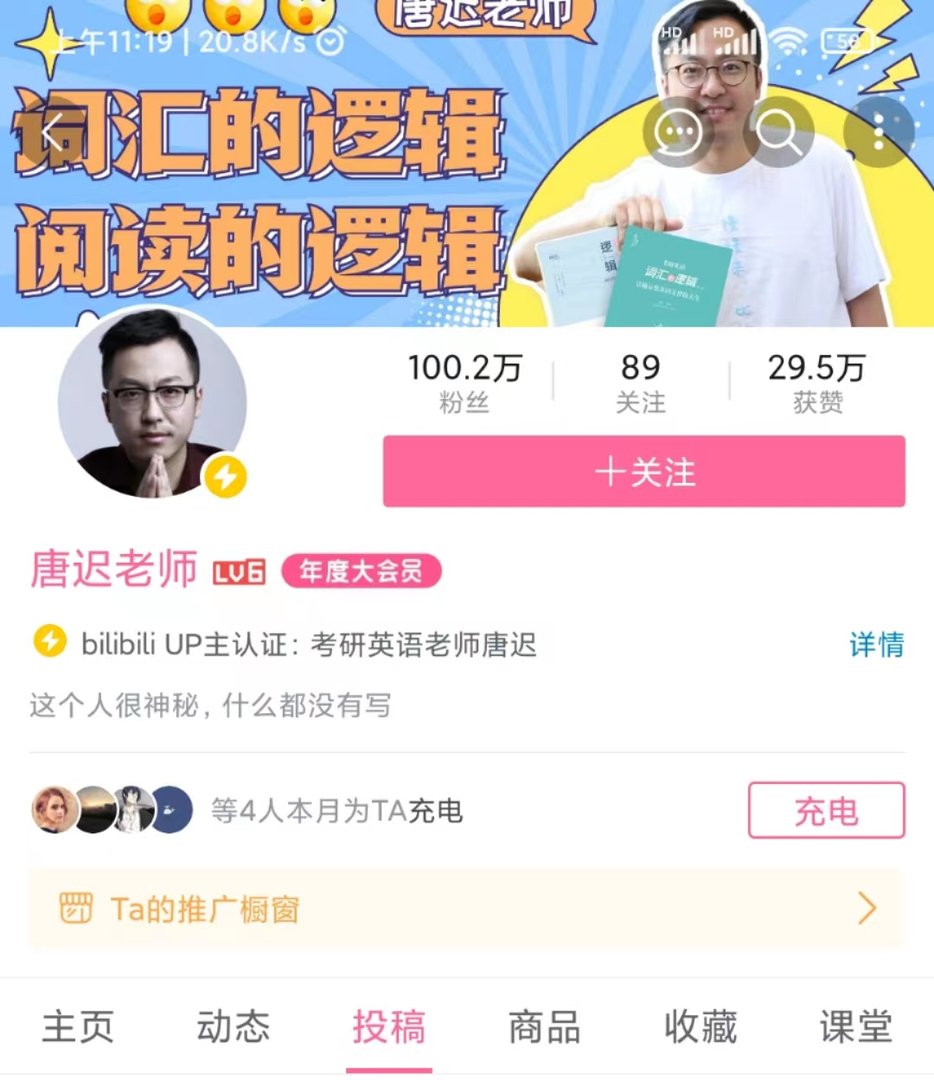This screenshot has width=934, height=1080.
Task: Tap the lightning charge badge on the avatar
Action: (x=225, y=479)
